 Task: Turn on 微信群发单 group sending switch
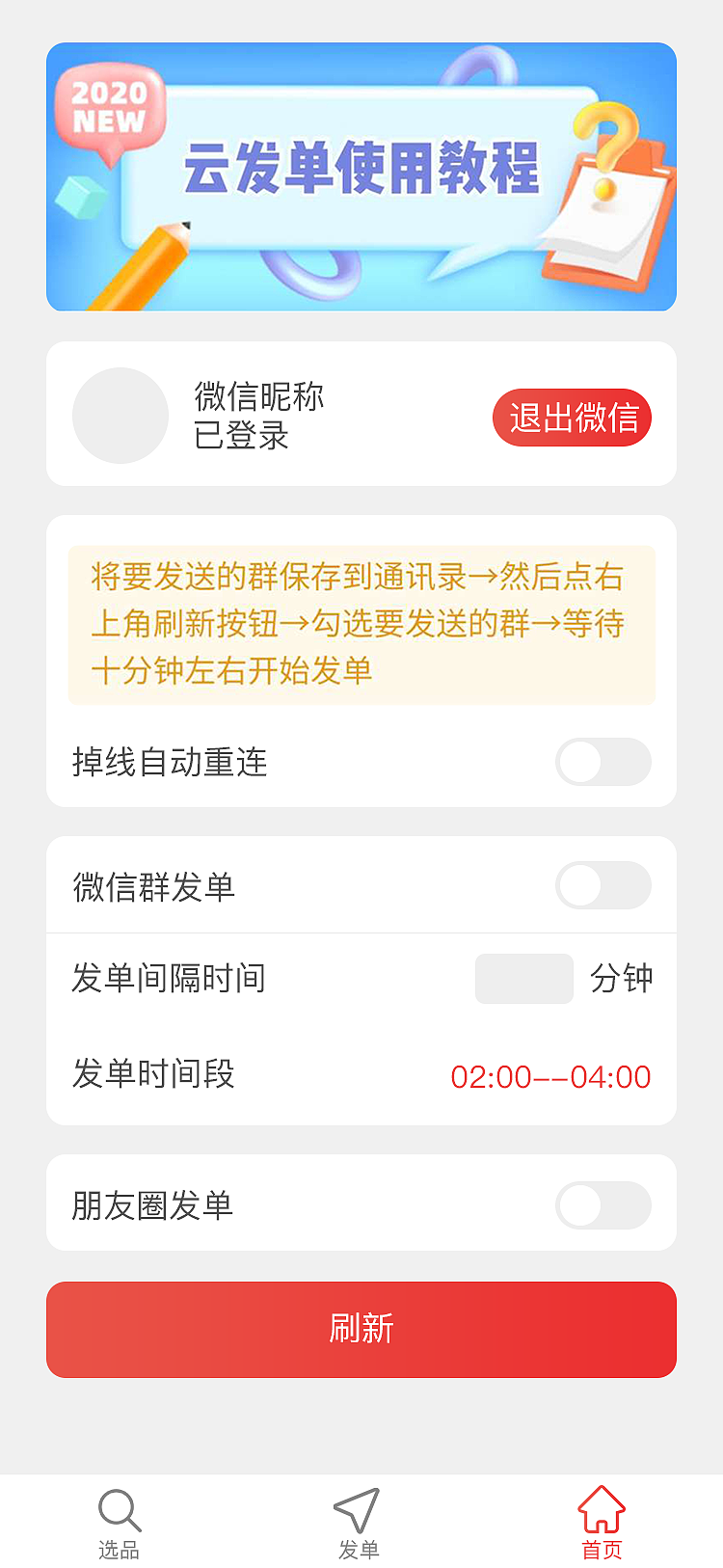pyautogui.click(x=603, y=884)
